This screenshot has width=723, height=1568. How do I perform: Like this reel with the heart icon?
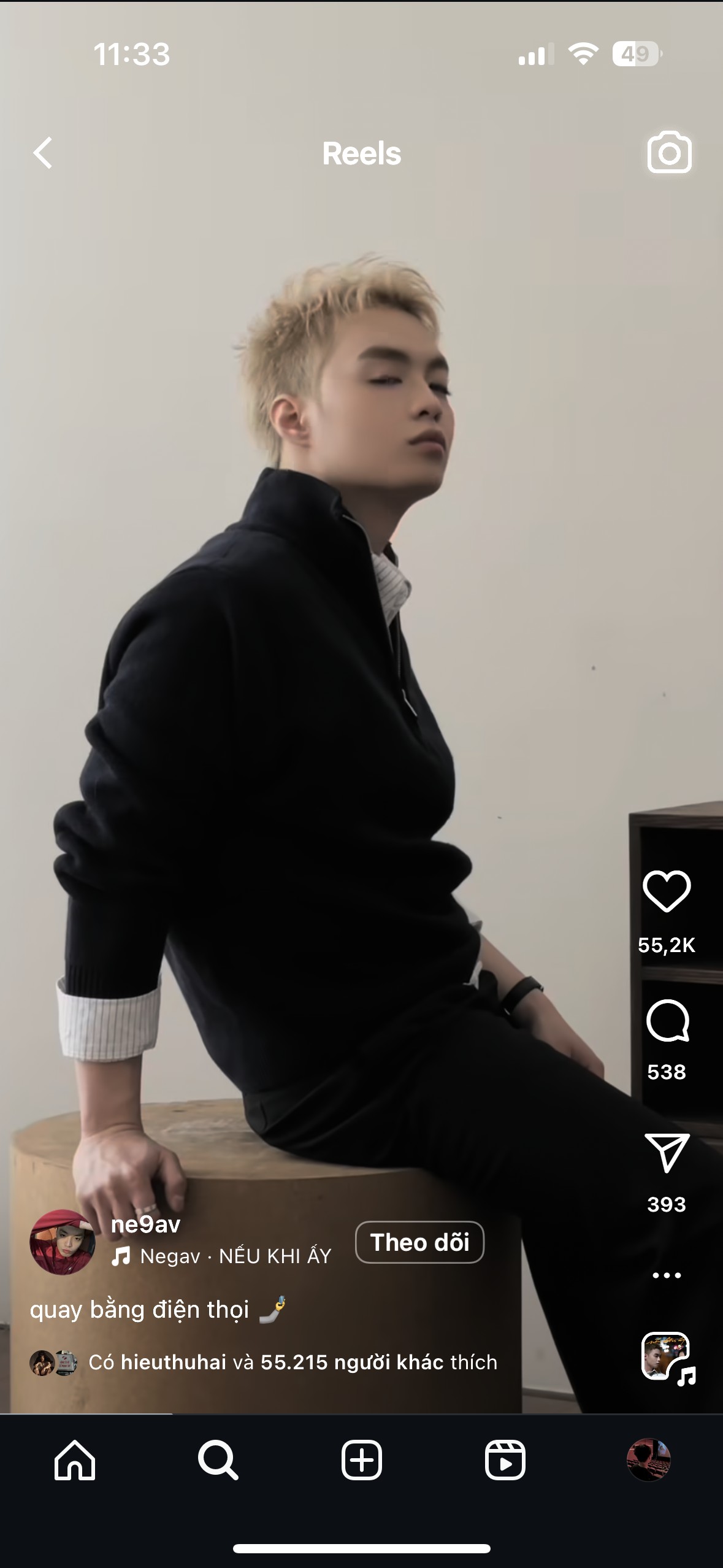[667, 891]
